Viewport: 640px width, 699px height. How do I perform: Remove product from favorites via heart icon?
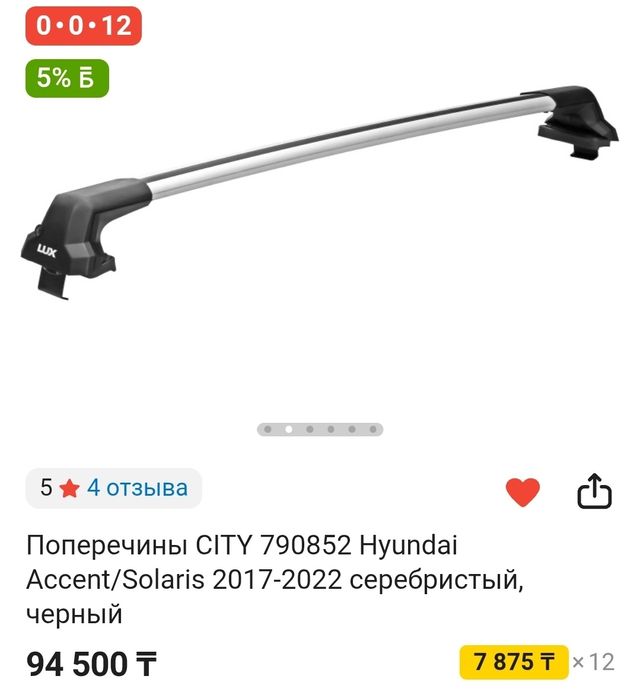click(522, 491)
